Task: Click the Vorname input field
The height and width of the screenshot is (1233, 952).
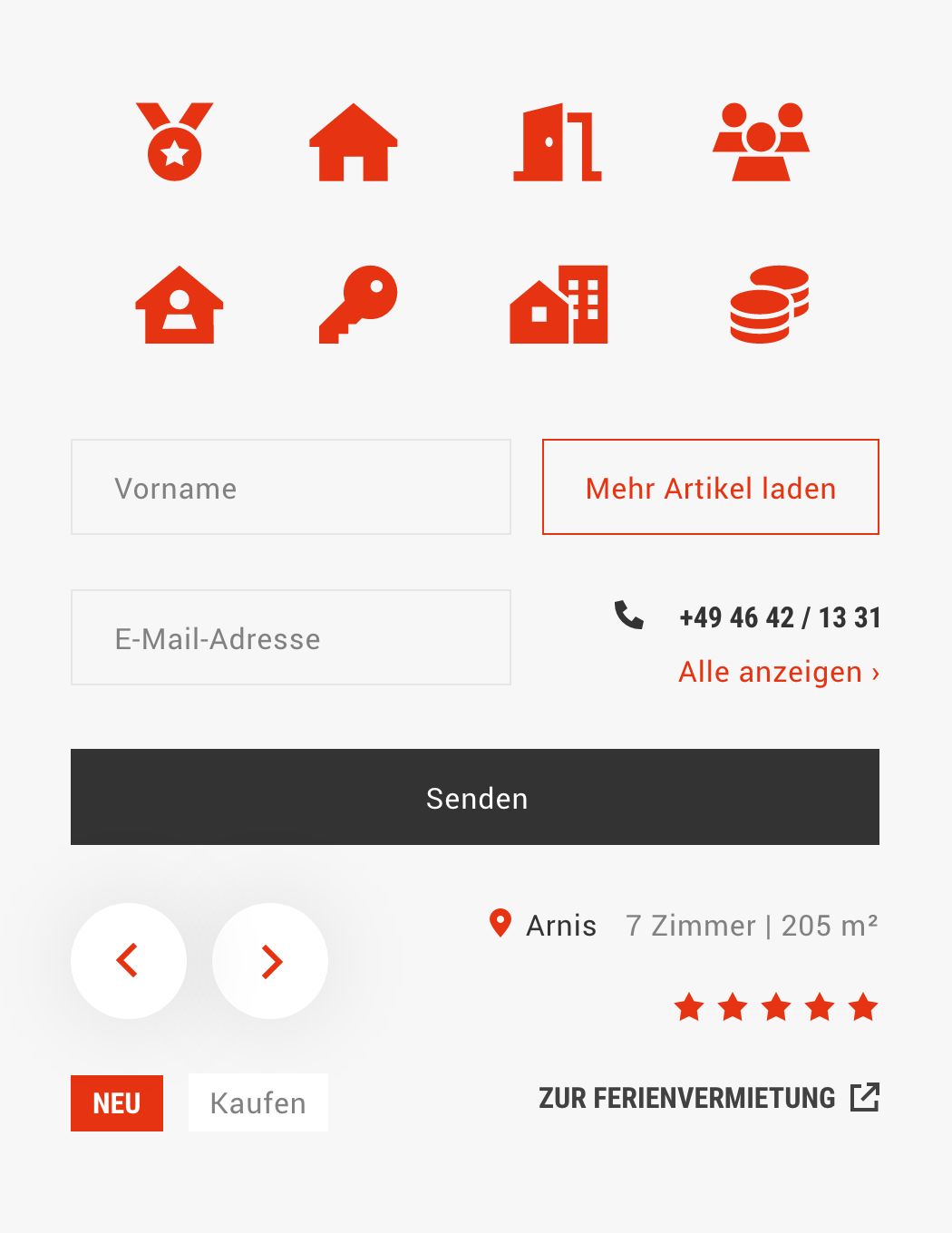Action: 290,487
